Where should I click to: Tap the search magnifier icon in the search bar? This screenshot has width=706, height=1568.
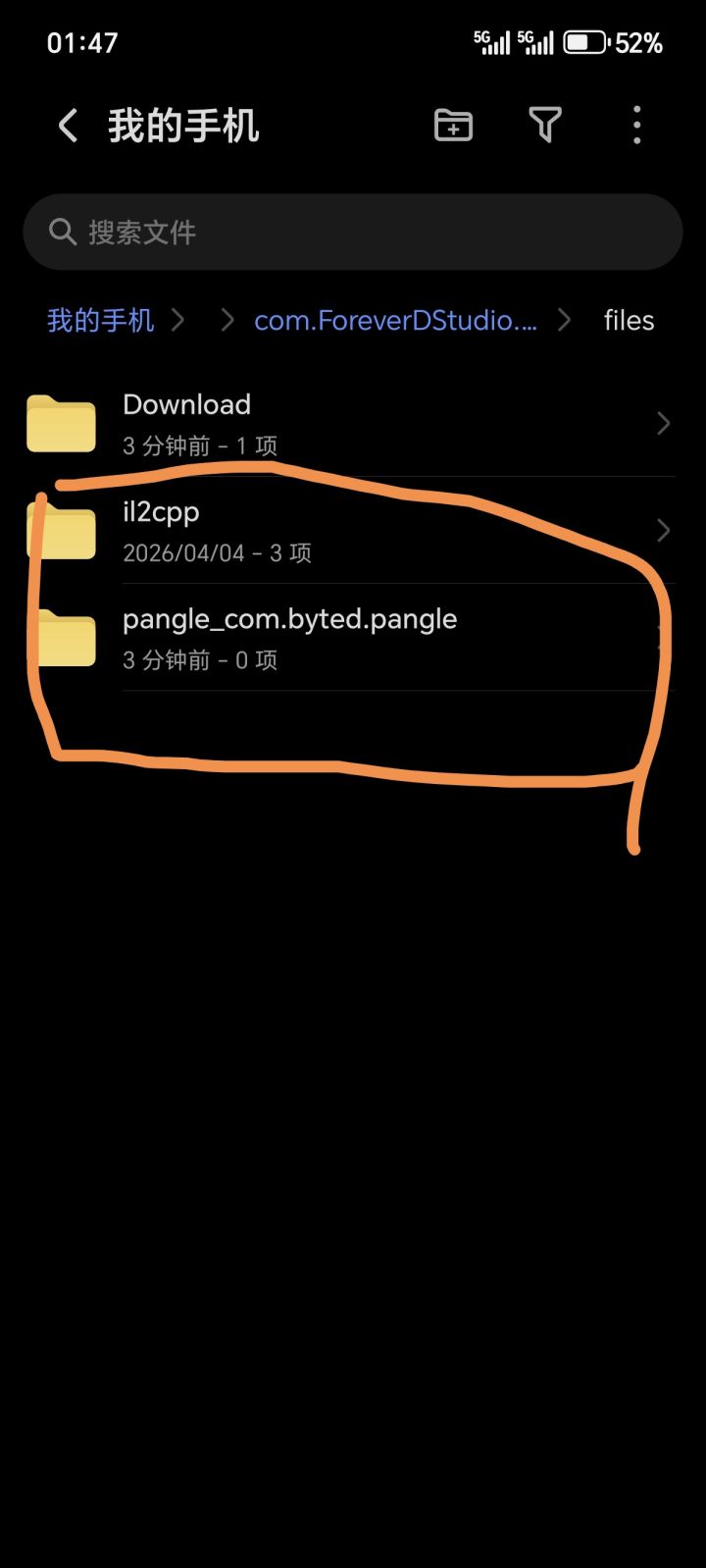(x=62, y=232)
